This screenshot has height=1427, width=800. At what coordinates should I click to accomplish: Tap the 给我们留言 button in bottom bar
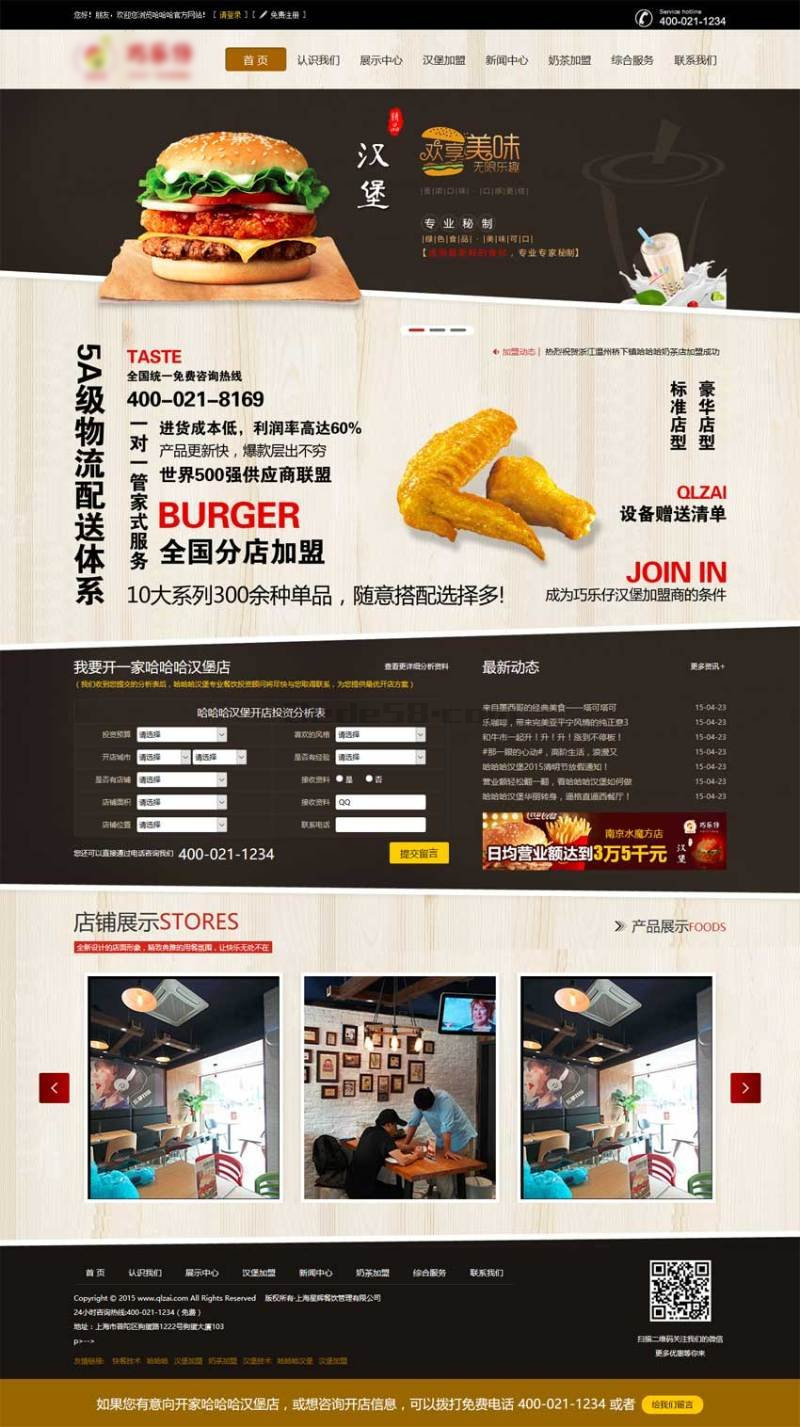[672, 1404]
